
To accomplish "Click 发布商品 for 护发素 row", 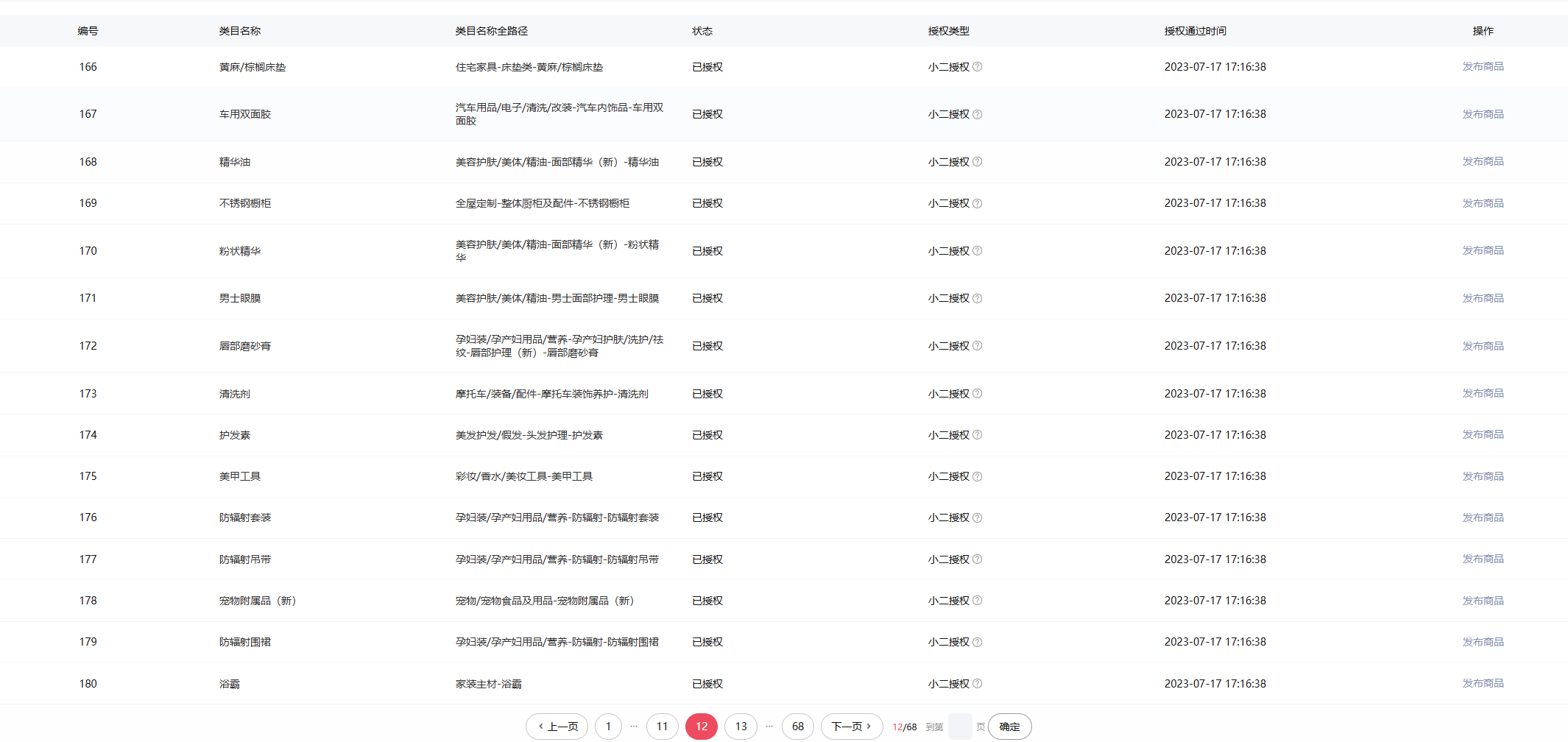I will point(1483,434).
